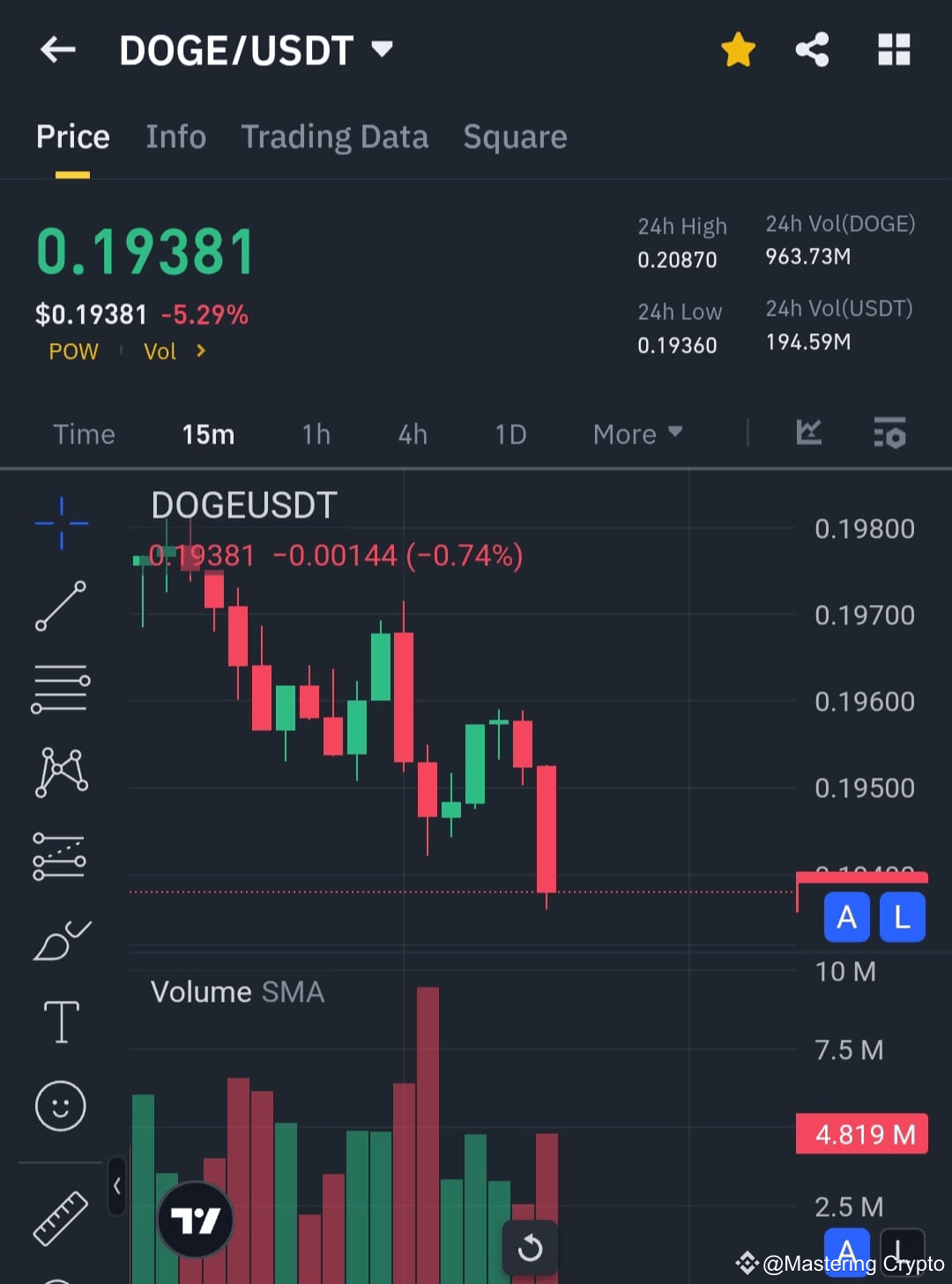This screenshot has width=952, height=1284.
Task: Open the chart indicators settings
Action: click(x=889, y=433)
